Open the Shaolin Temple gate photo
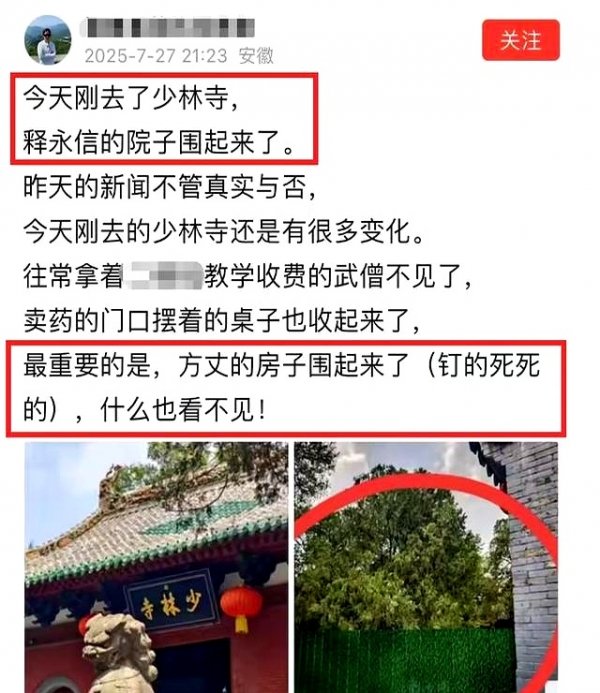The image size is (600, 693). 155,567
